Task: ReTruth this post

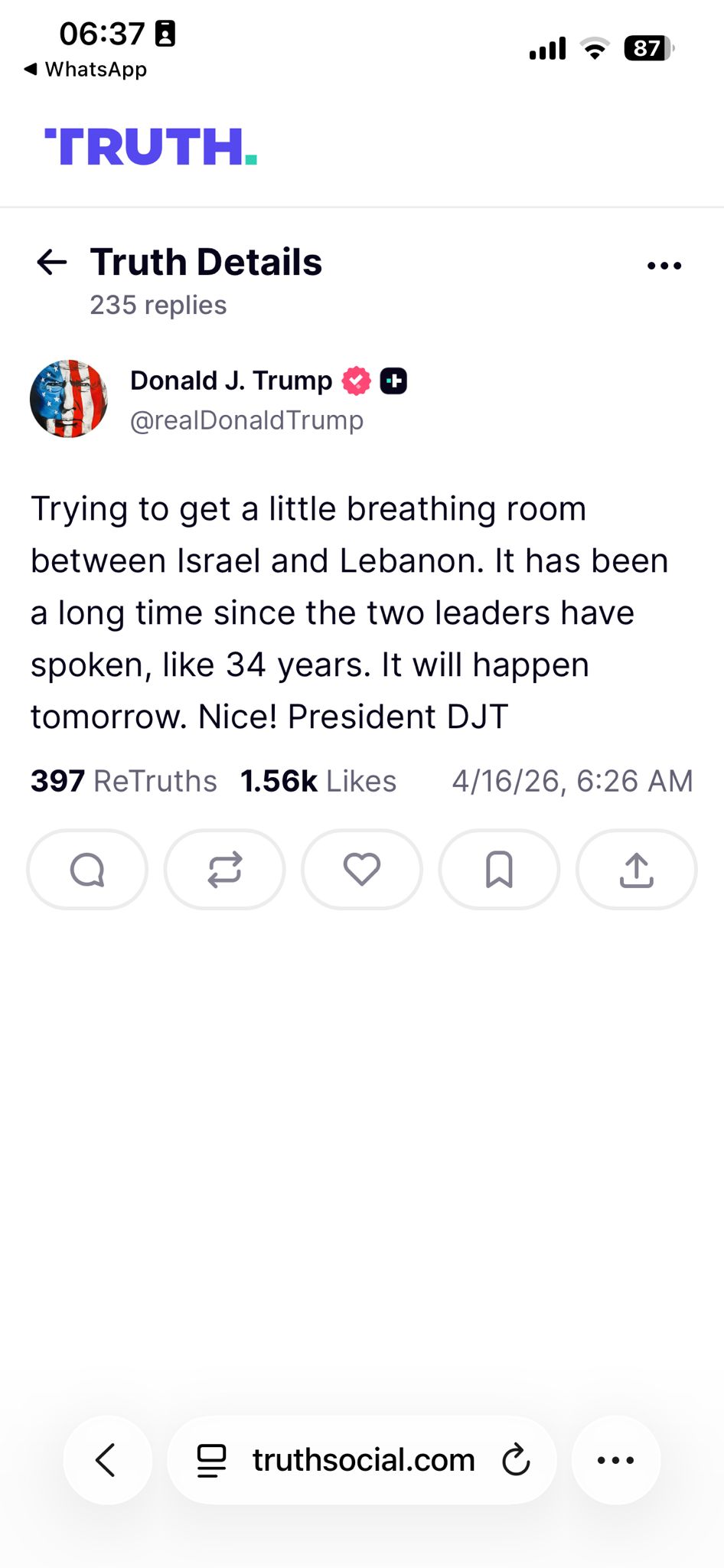Action: click(x=224, y=870)
